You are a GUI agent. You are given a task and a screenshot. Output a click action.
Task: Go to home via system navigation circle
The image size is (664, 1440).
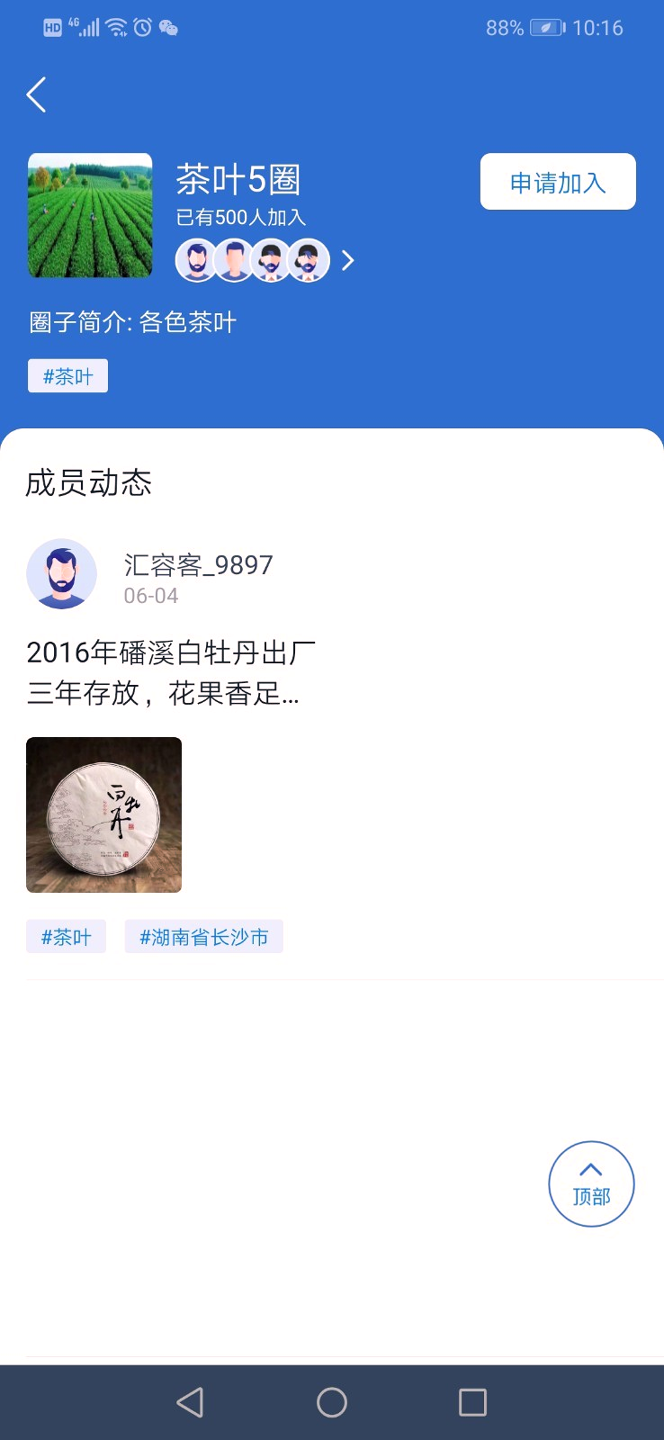click(332, 1402)
